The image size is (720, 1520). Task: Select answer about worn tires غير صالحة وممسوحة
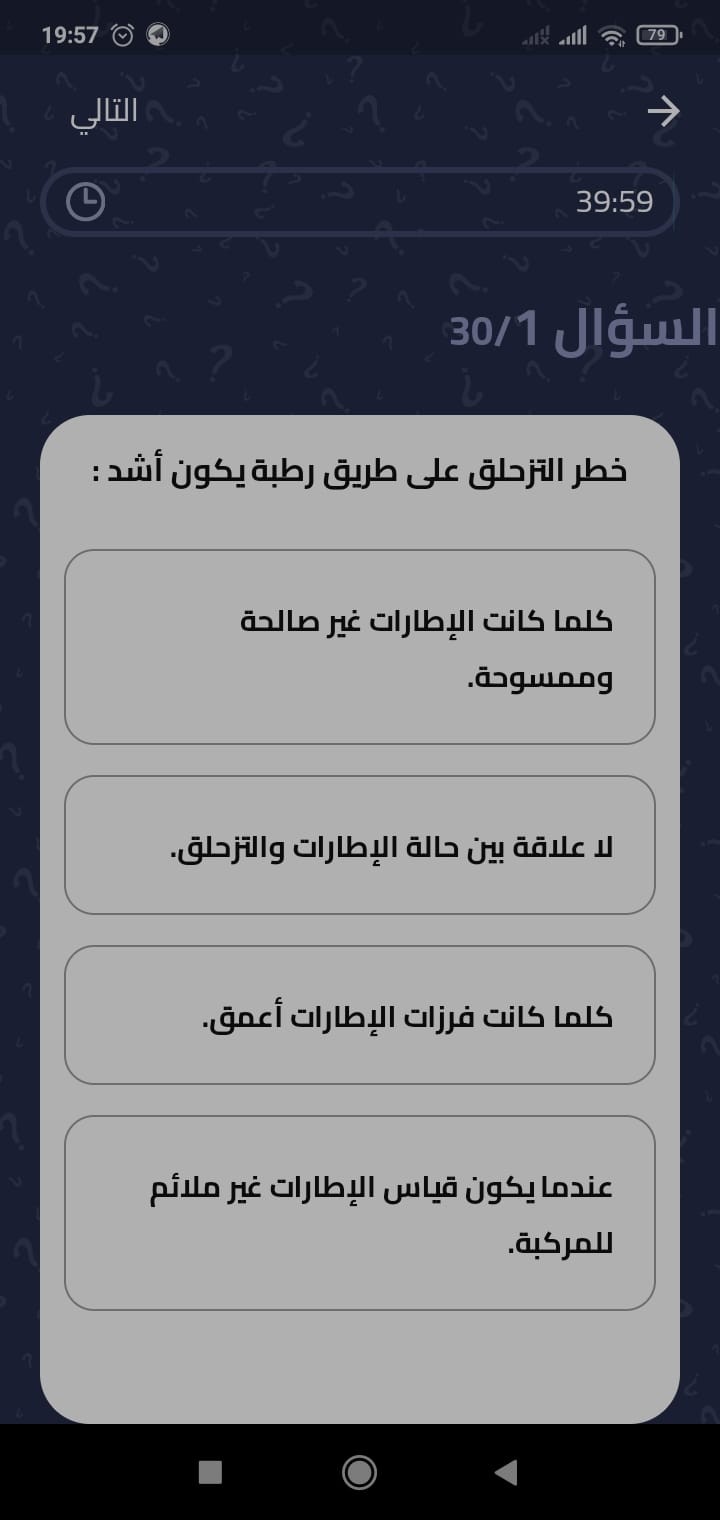(x=360, y=647)
